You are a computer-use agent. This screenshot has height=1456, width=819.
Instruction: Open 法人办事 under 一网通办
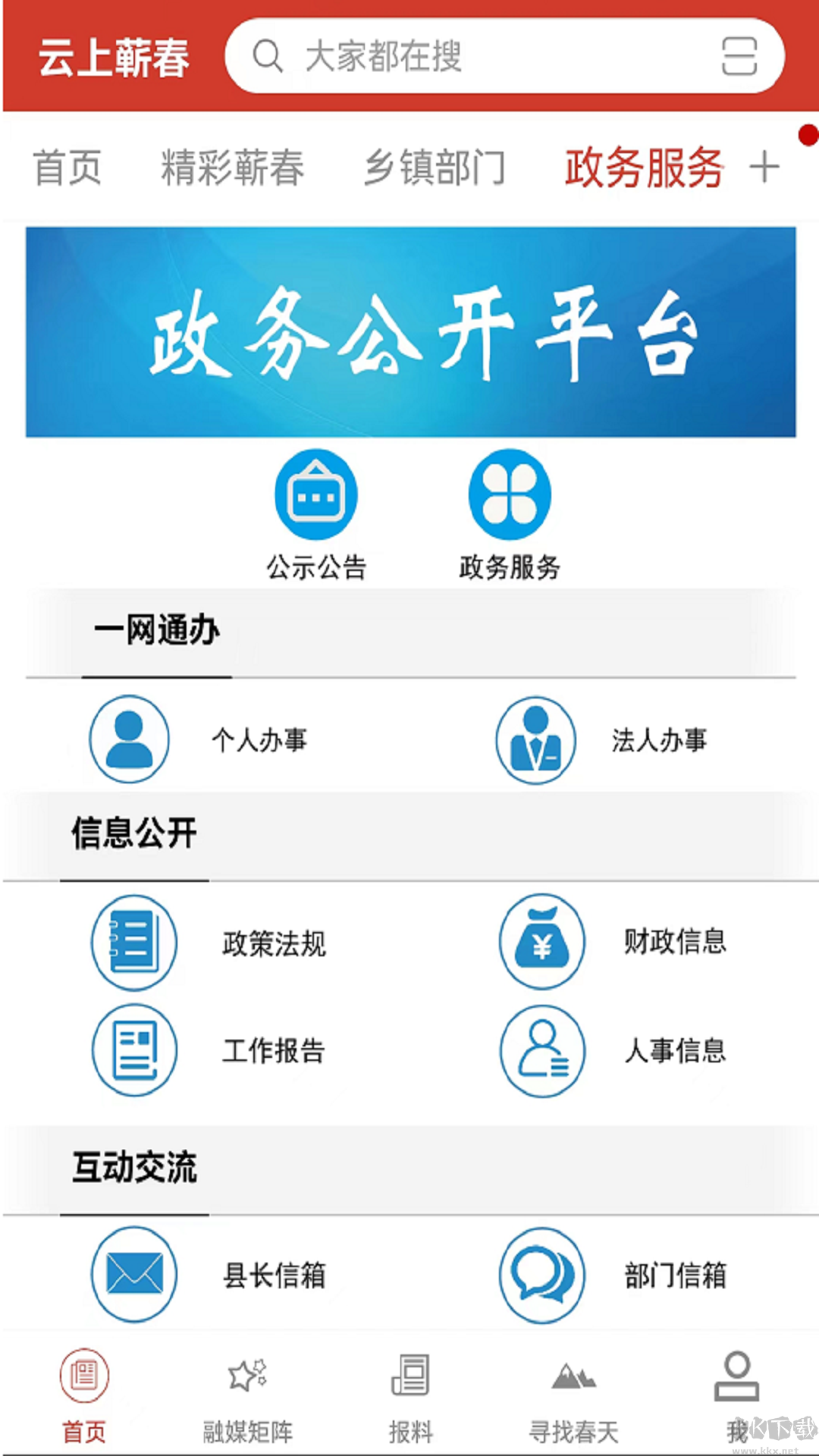point(536,741)
